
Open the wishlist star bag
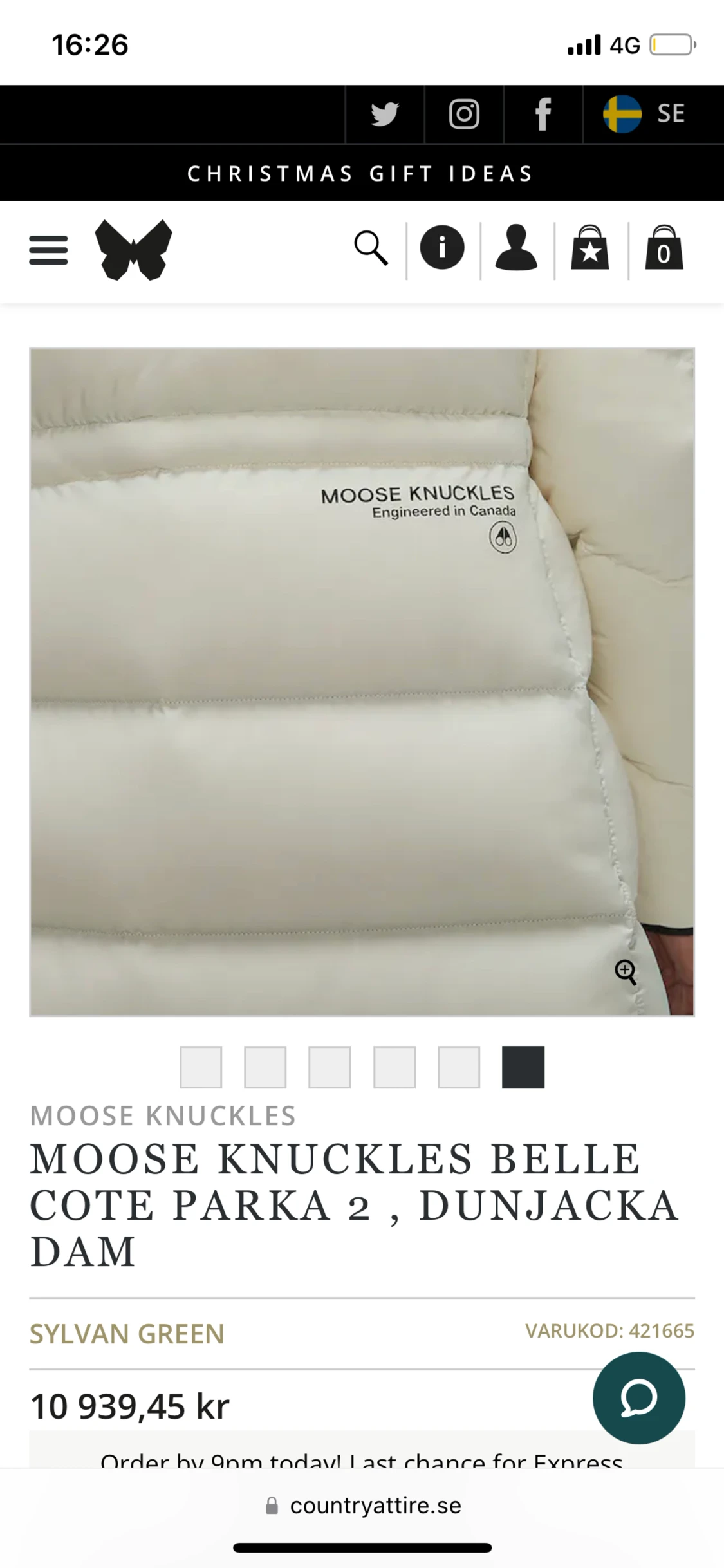pos(590,247)
